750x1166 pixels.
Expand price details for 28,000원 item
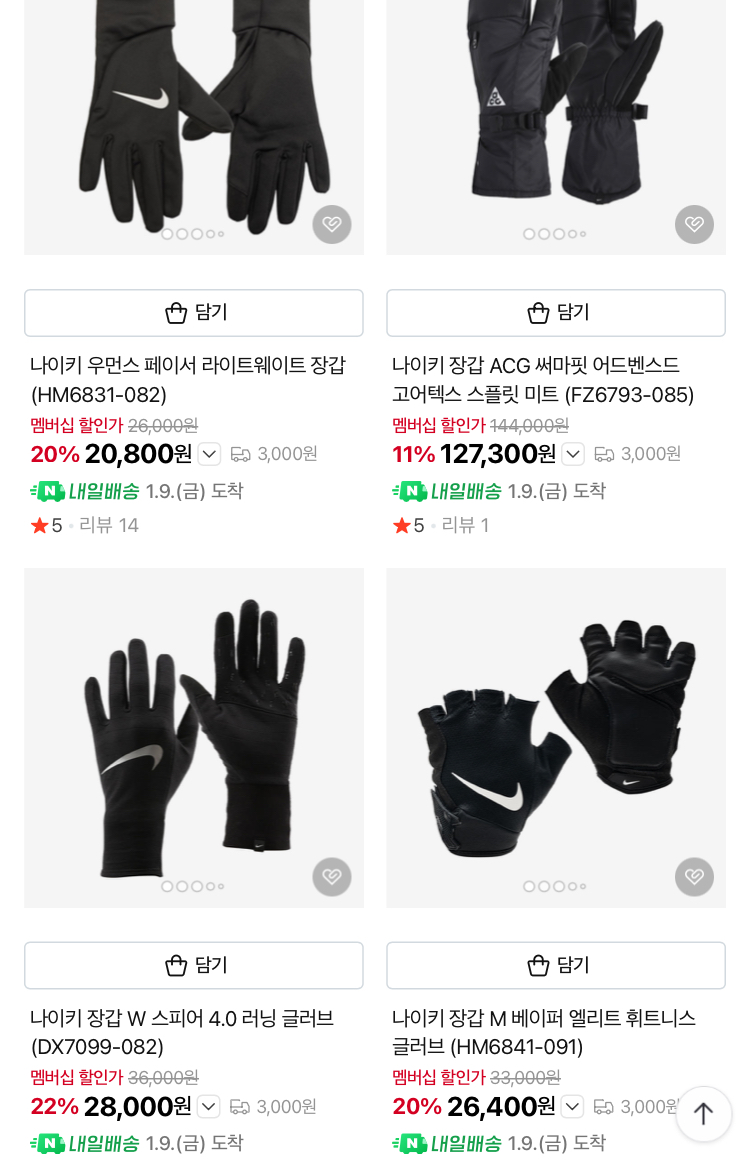[x=208, y=1106]
